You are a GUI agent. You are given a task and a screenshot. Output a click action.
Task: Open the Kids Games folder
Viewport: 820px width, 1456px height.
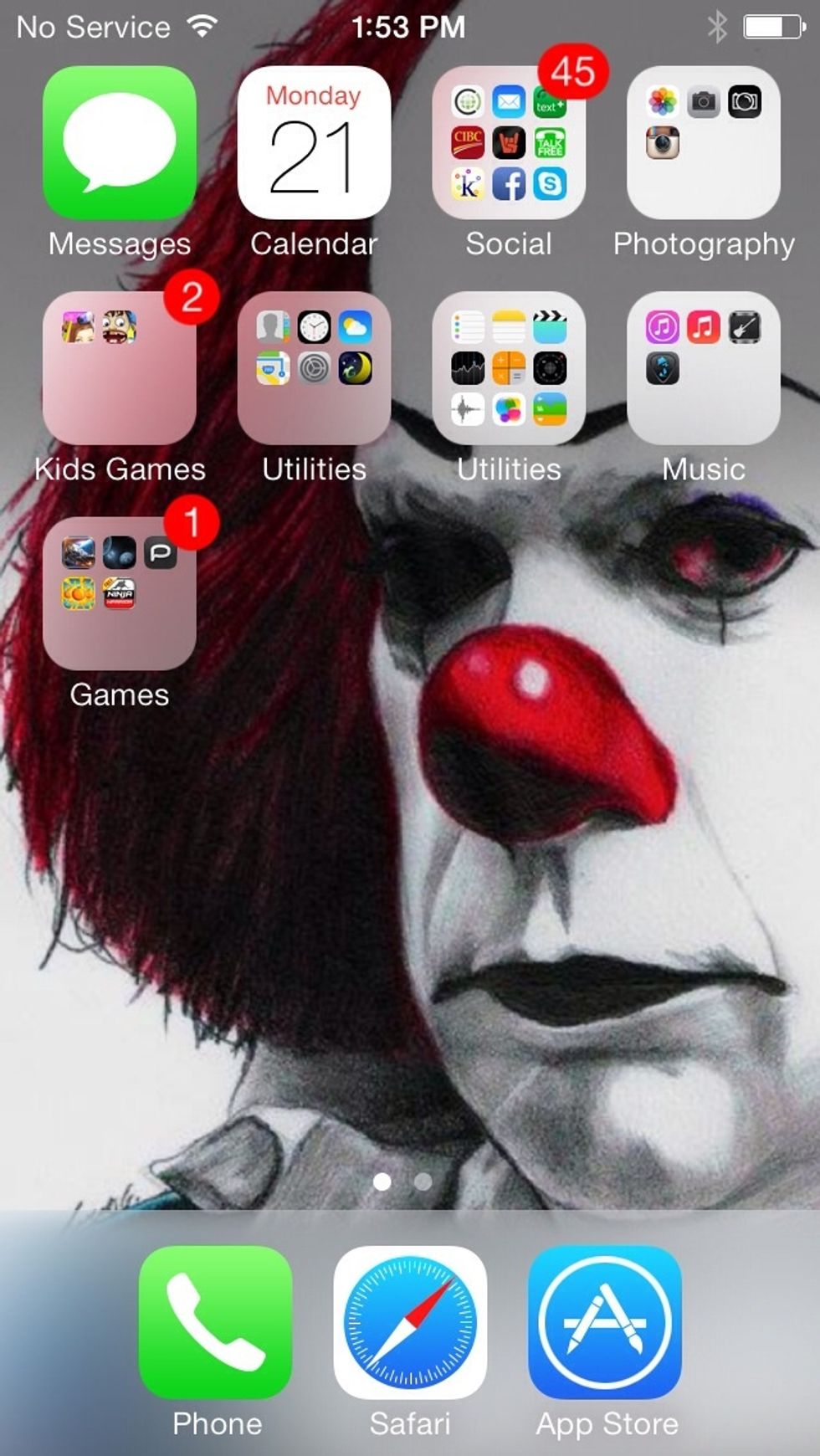[120, 368]
